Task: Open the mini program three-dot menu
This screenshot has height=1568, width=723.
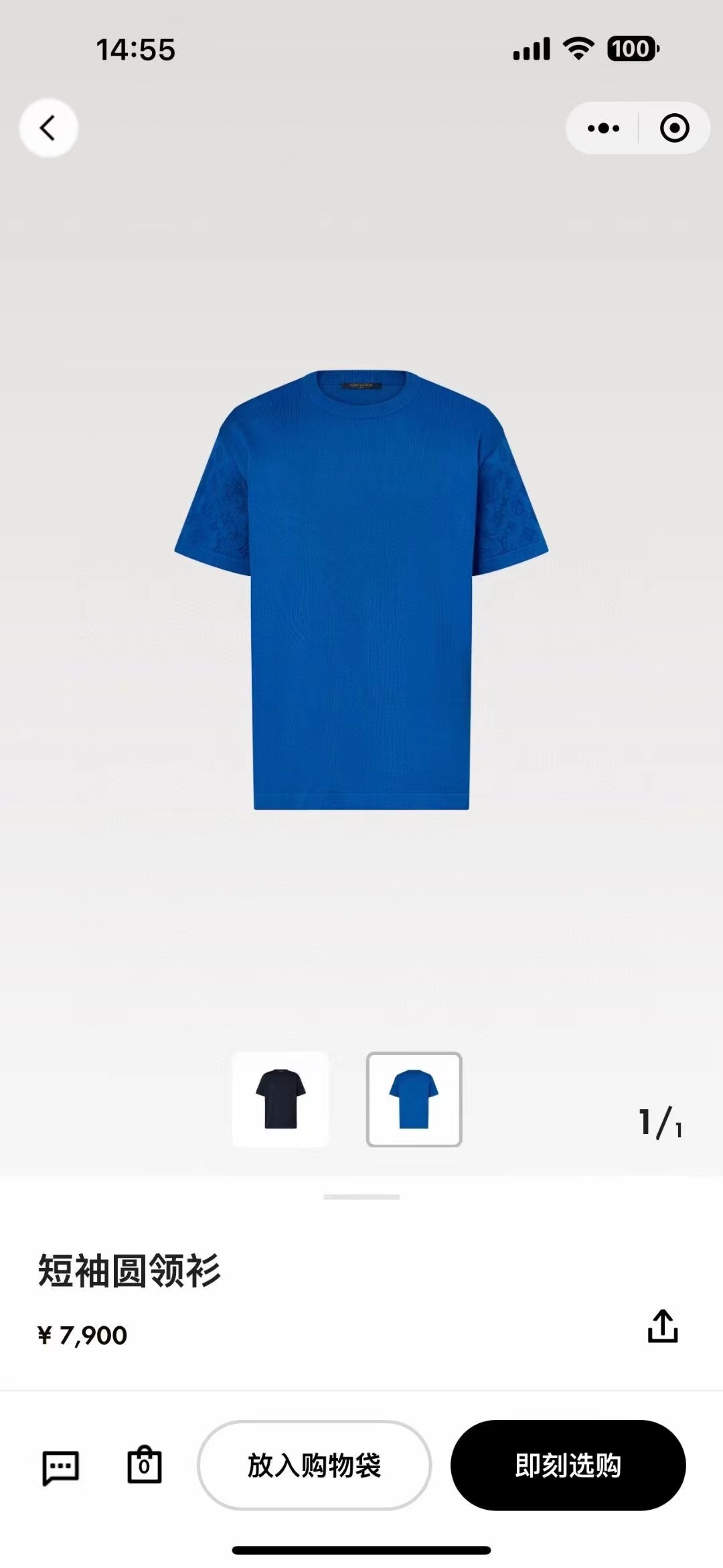Action: [603, 128]
